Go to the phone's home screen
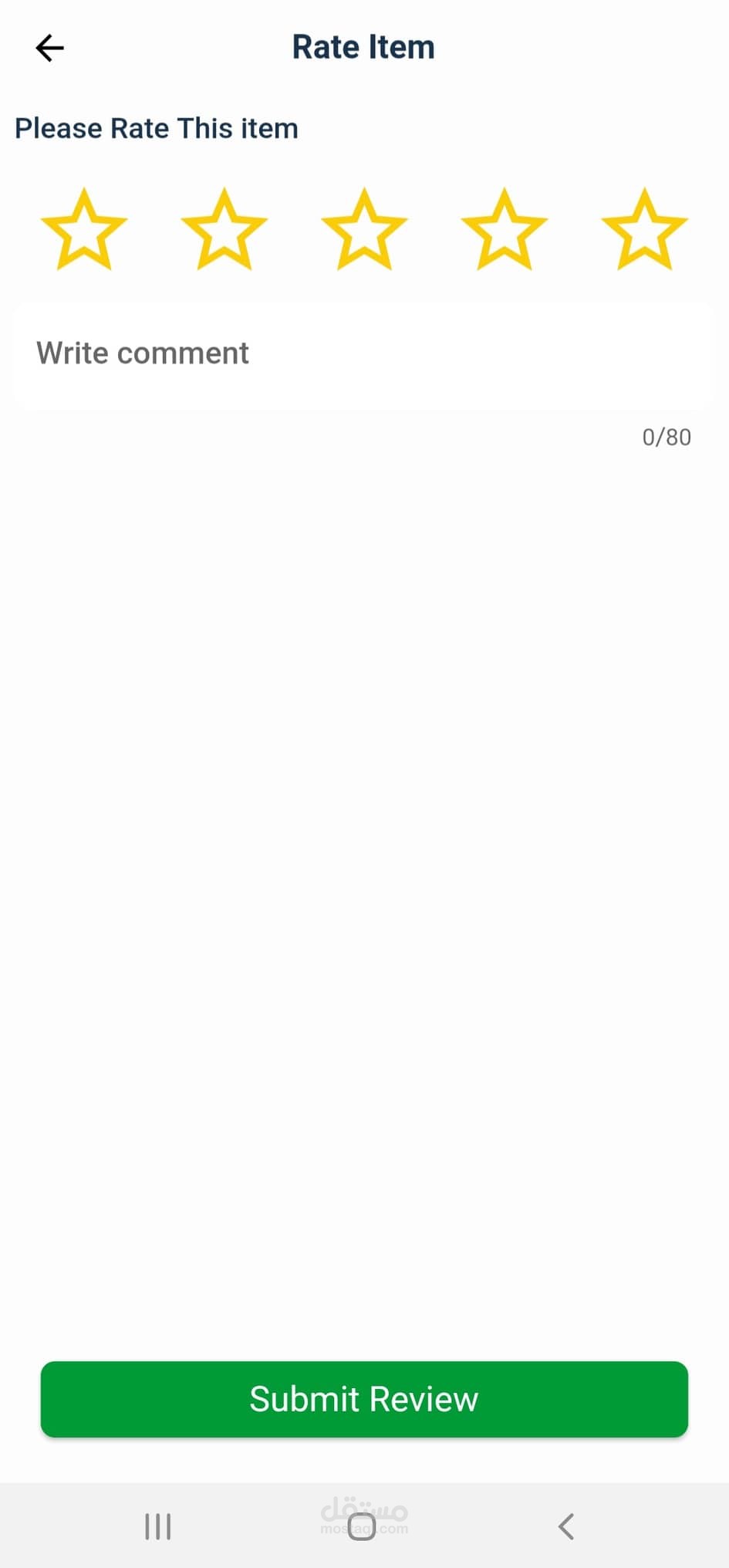Screen dimensions: 729x1568 [362, 1526]
